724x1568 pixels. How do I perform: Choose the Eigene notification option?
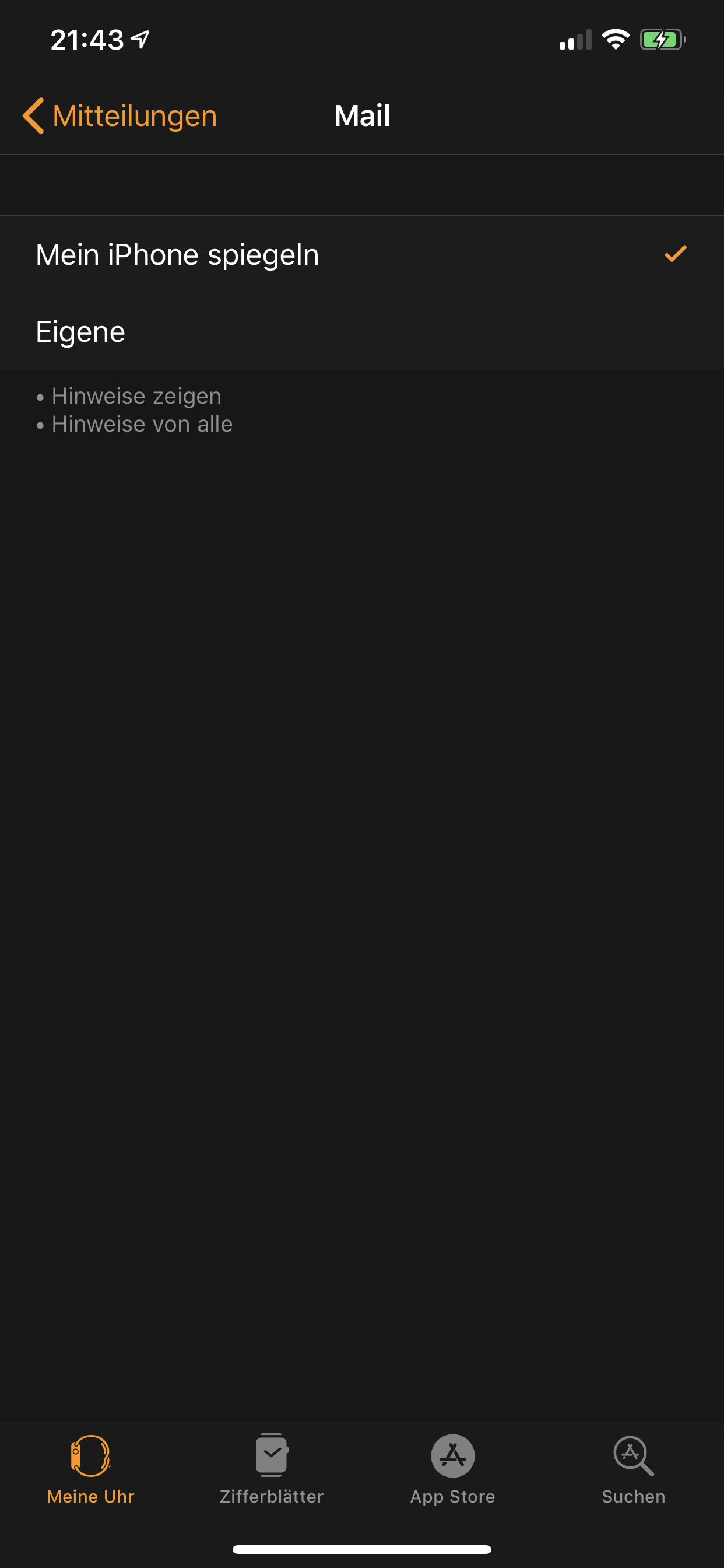[361, 332]
